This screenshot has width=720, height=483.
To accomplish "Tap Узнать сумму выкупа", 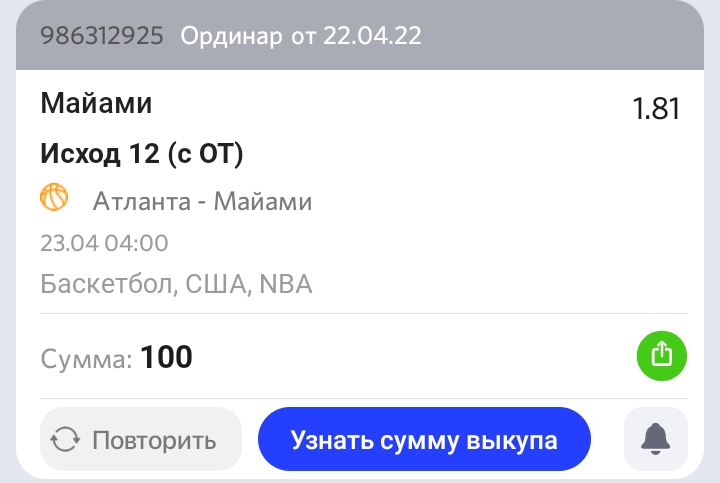I will pyautogui.click(x=424, y=439).
